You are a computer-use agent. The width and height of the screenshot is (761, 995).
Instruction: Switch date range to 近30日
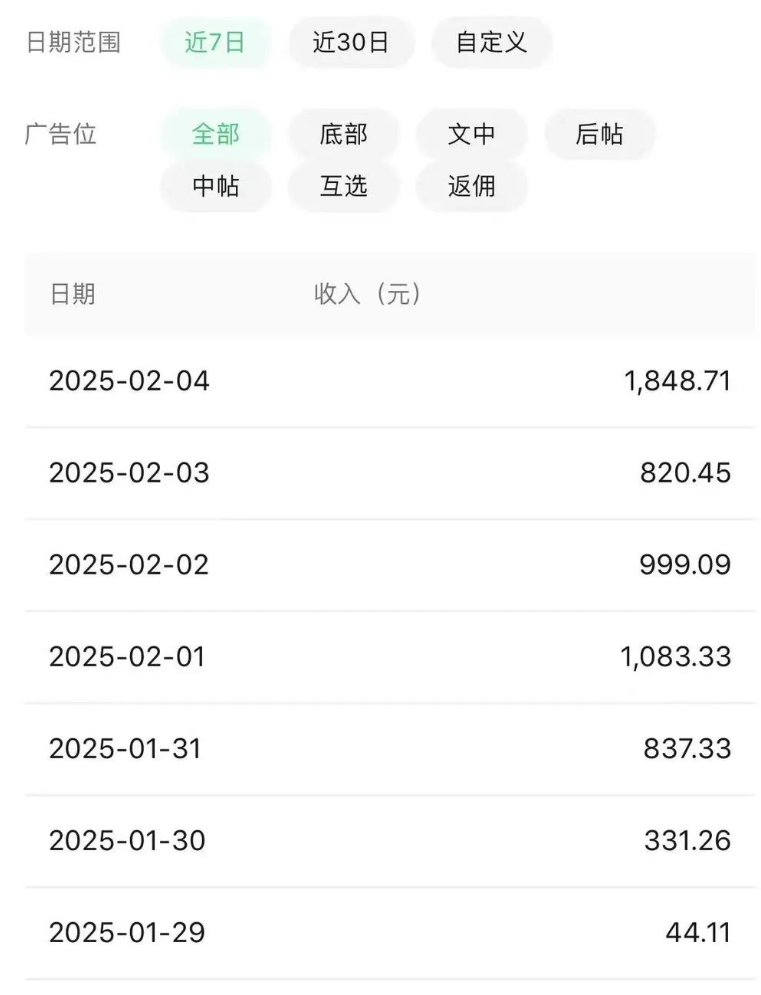pos(351,43)
